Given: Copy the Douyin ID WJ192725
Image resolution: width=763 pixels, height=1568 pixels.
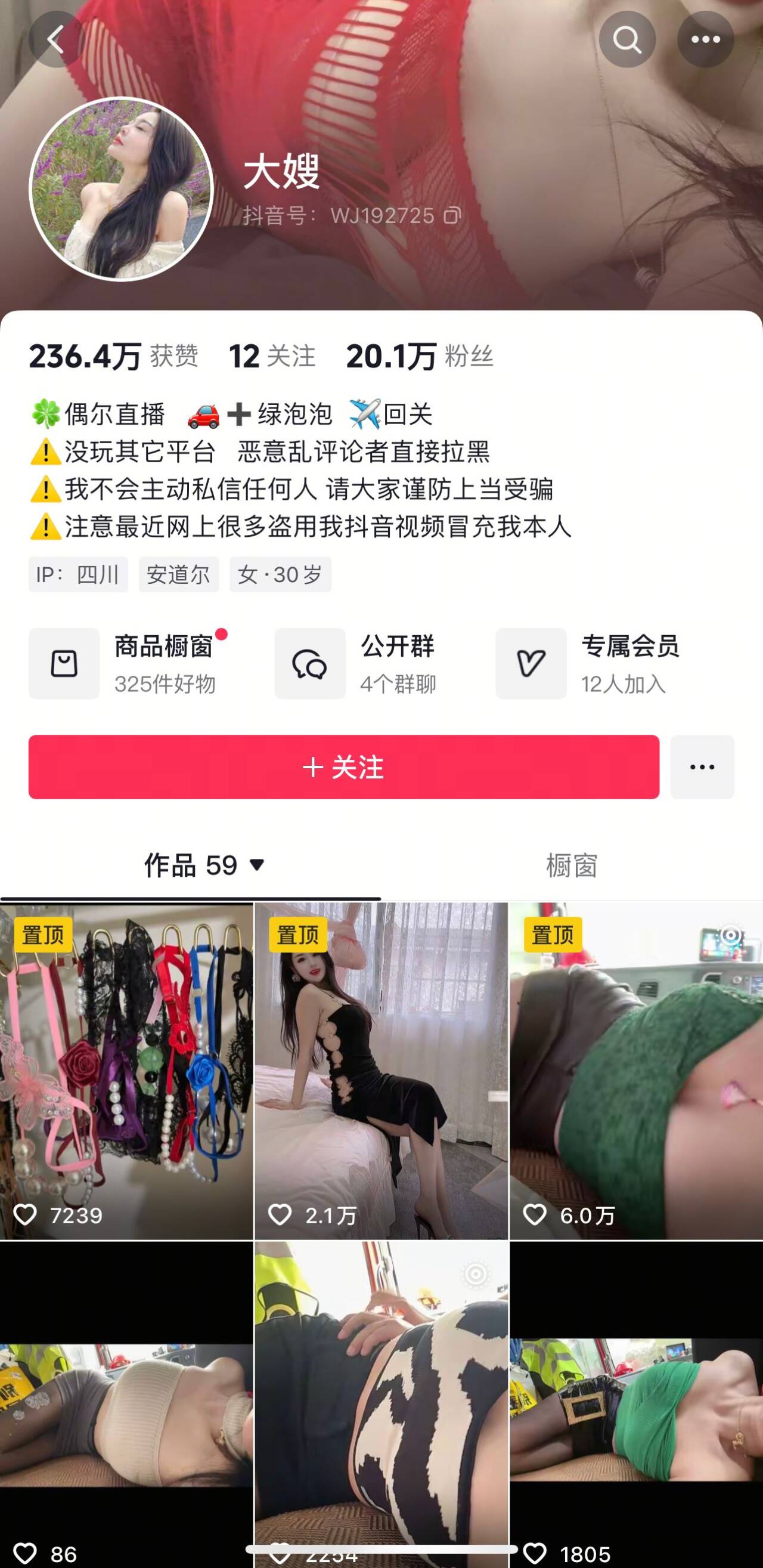Looking at the screenshot, I should click(452, 215).
